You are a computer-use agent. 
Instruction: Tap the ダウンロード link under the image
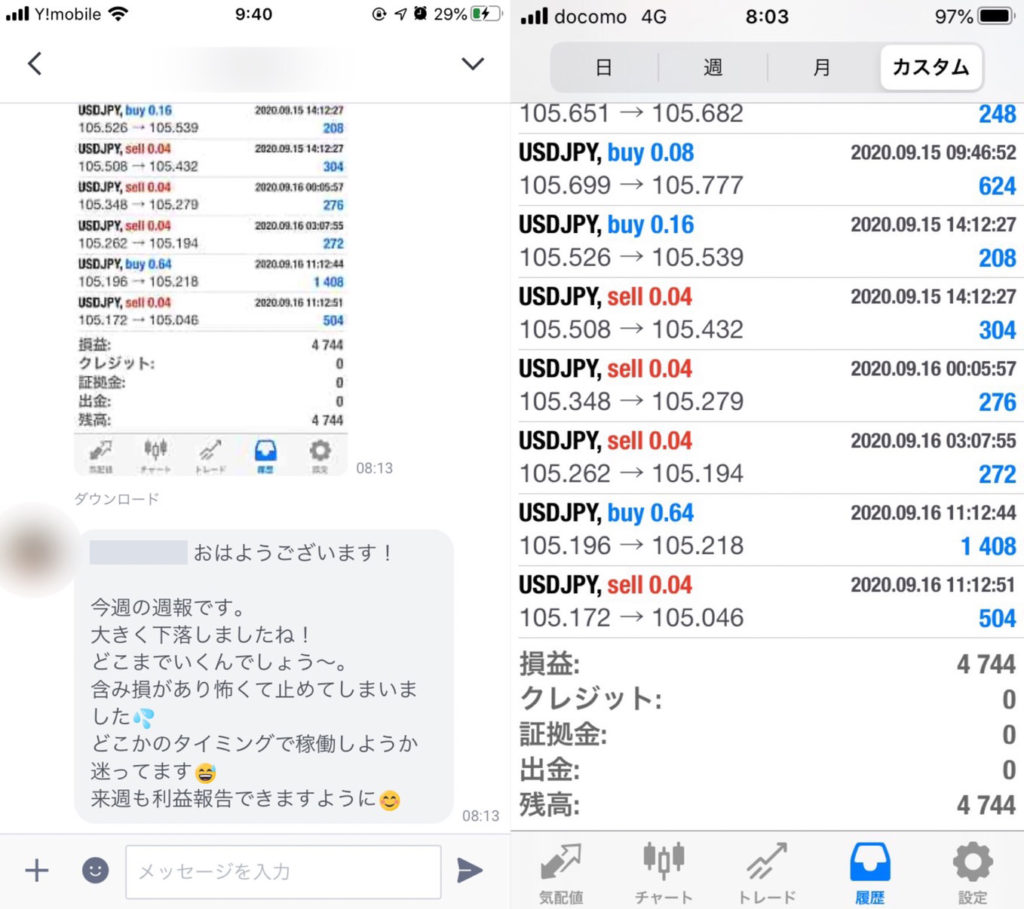[116, 499]
